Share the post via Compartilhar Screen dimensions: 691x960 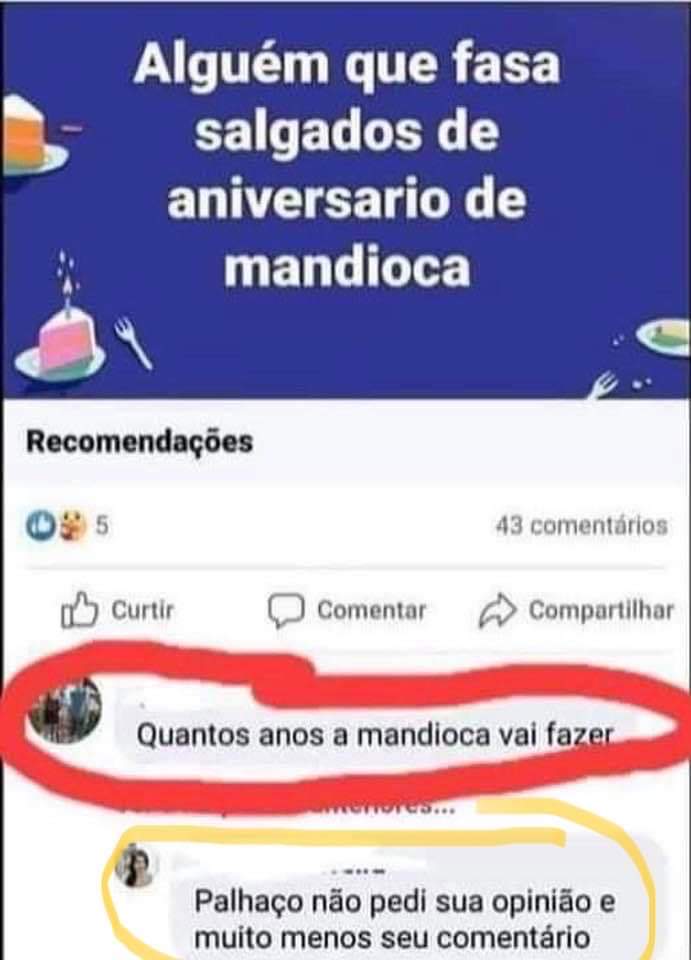575,610
